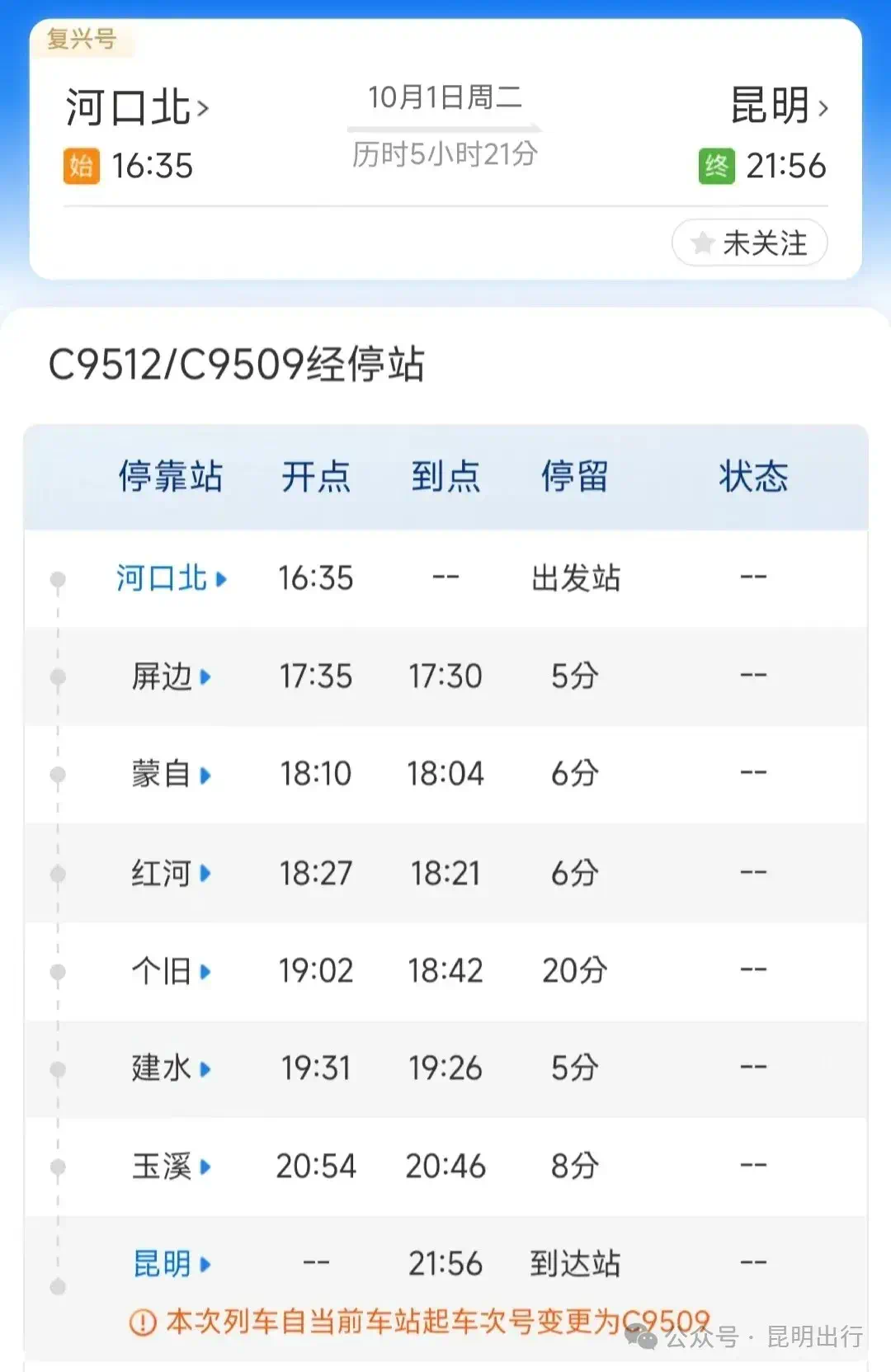The height and width of the screenshot is (1372, 891).
Task: Select the timeline dot next to 河口北
Action: [58, 578]
